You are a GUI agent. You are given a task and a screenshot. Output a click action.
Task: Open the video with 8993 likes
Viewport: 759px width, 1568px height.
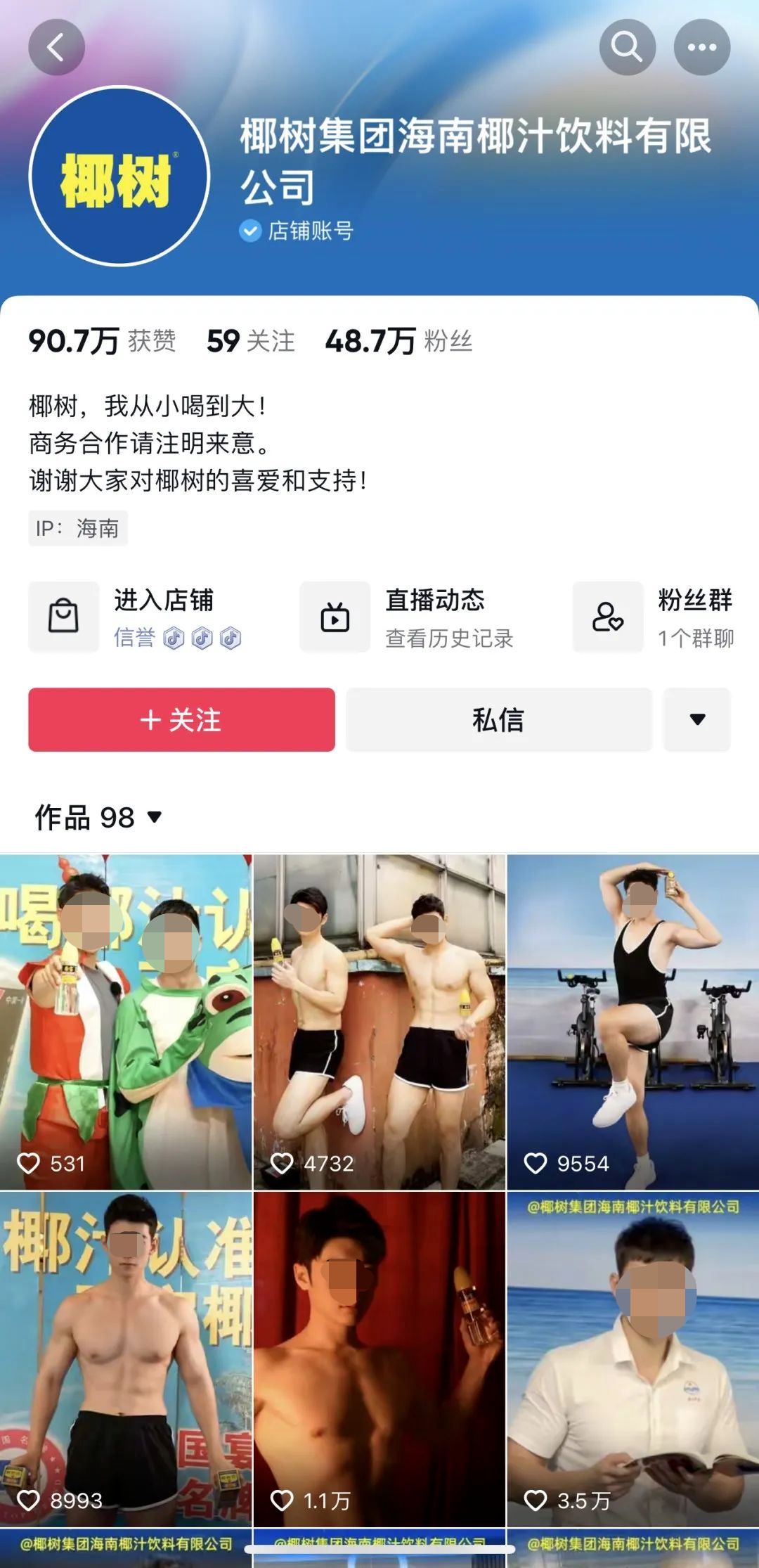coord(125,1357)
